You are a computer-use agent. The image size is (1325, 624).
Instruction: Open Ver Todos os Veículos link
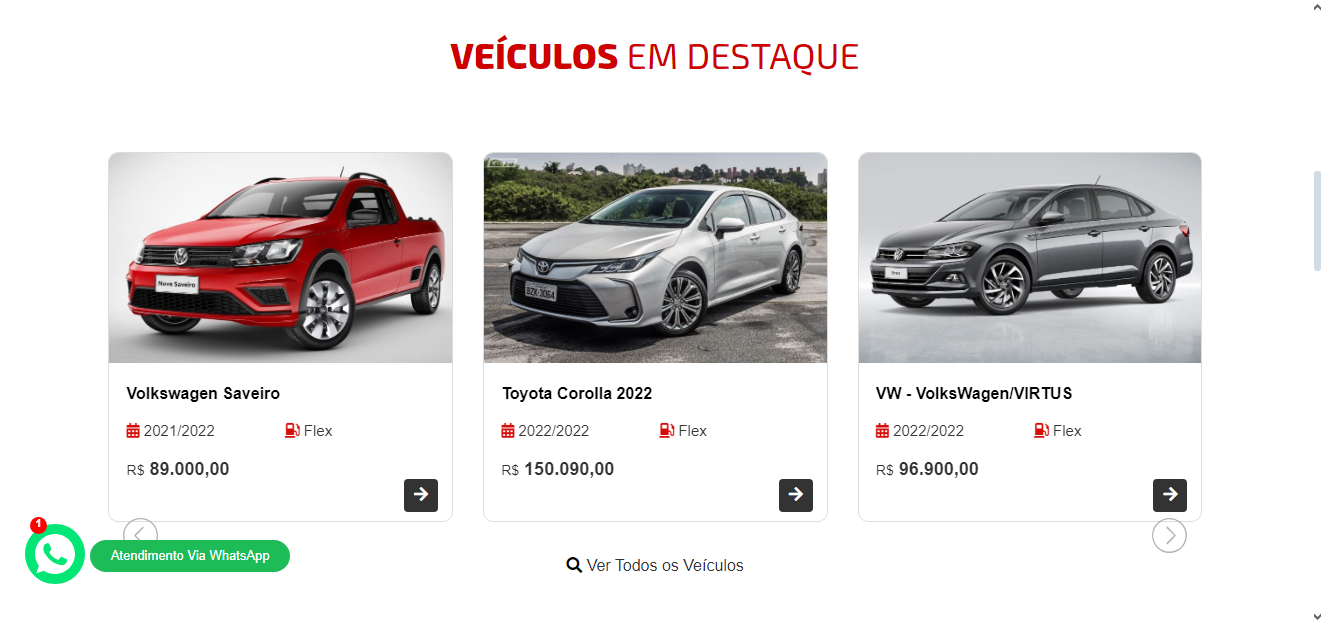point(655,566)
